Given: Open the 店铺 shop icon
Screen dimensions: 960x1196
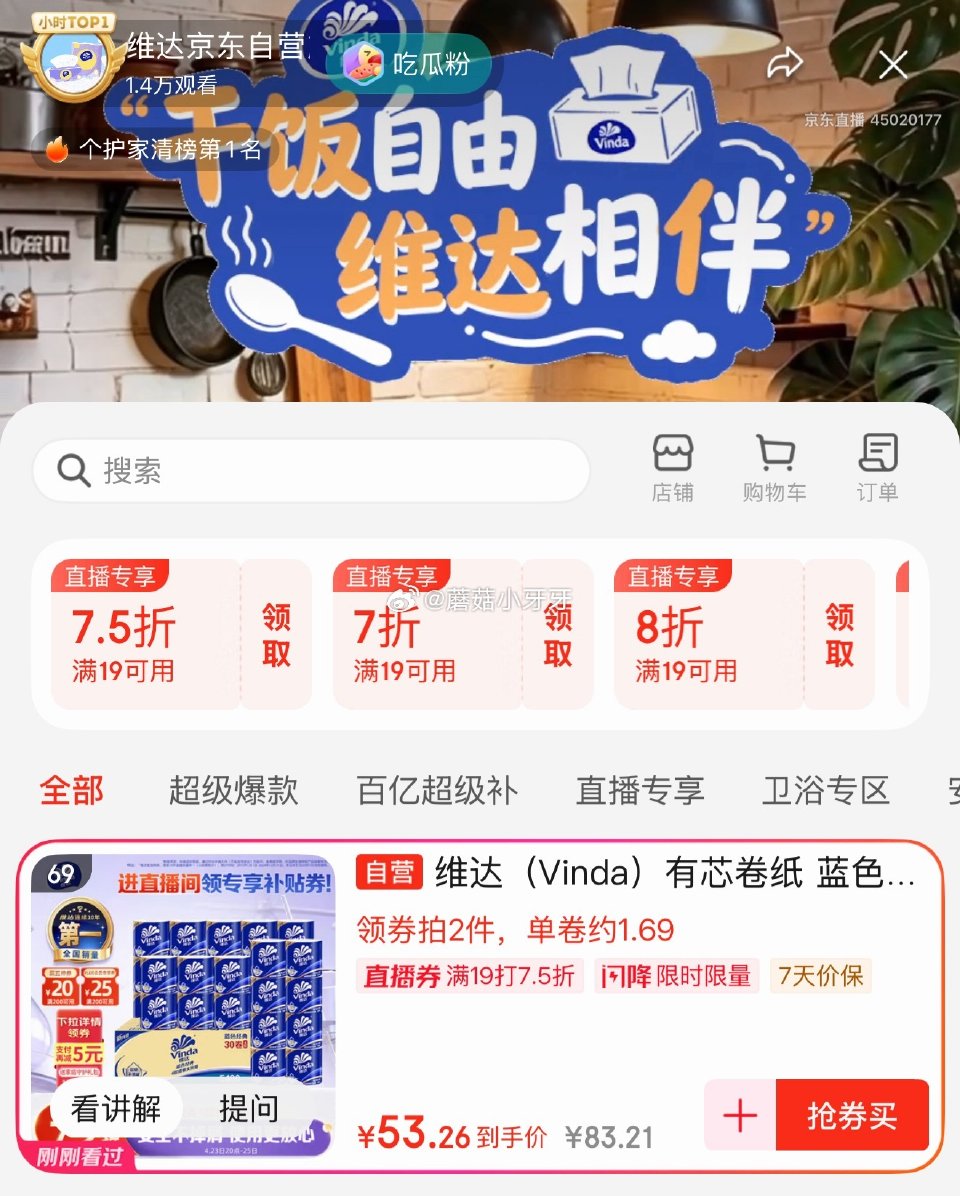Looking at the screenshot, I should tap(674, 465).
